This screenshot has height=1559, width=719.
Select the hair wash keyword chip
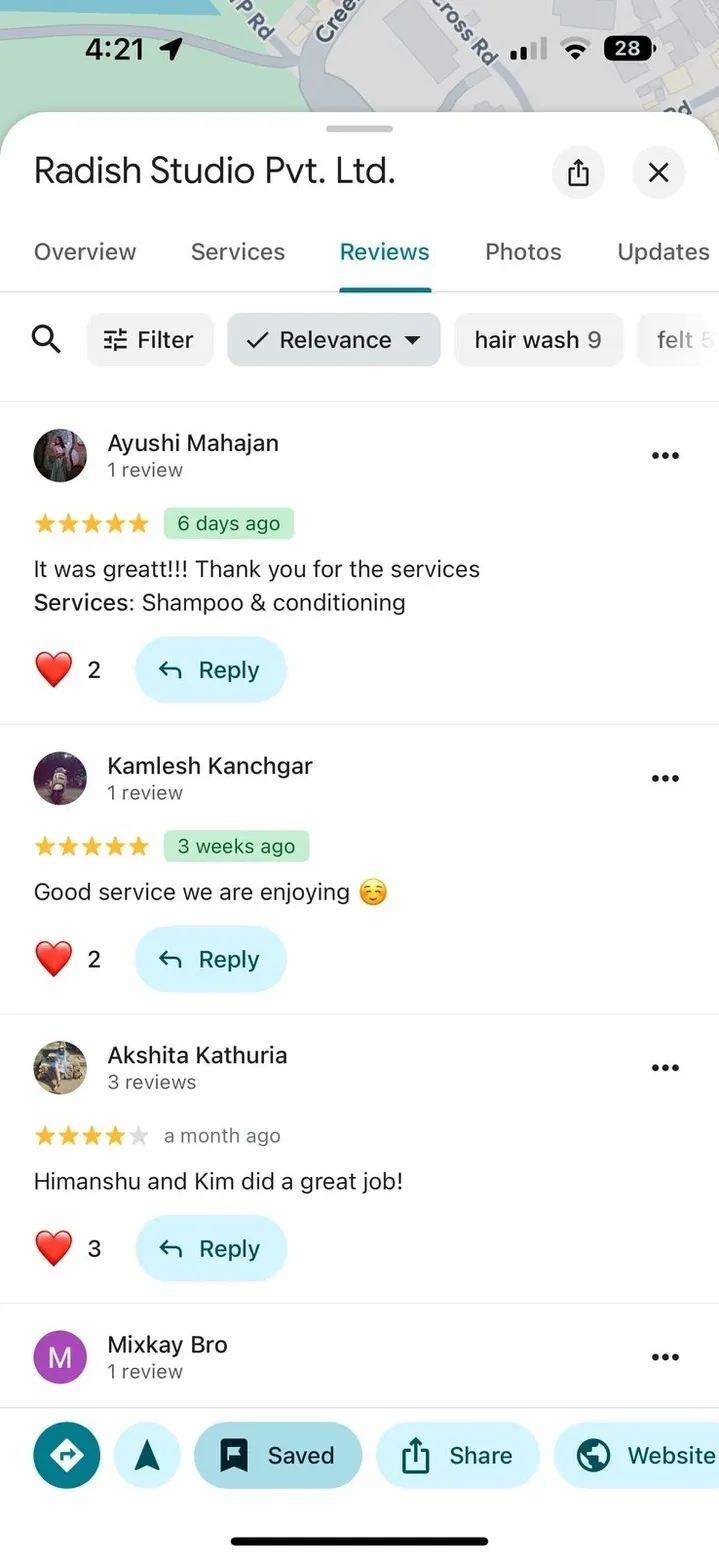point(538,340)
